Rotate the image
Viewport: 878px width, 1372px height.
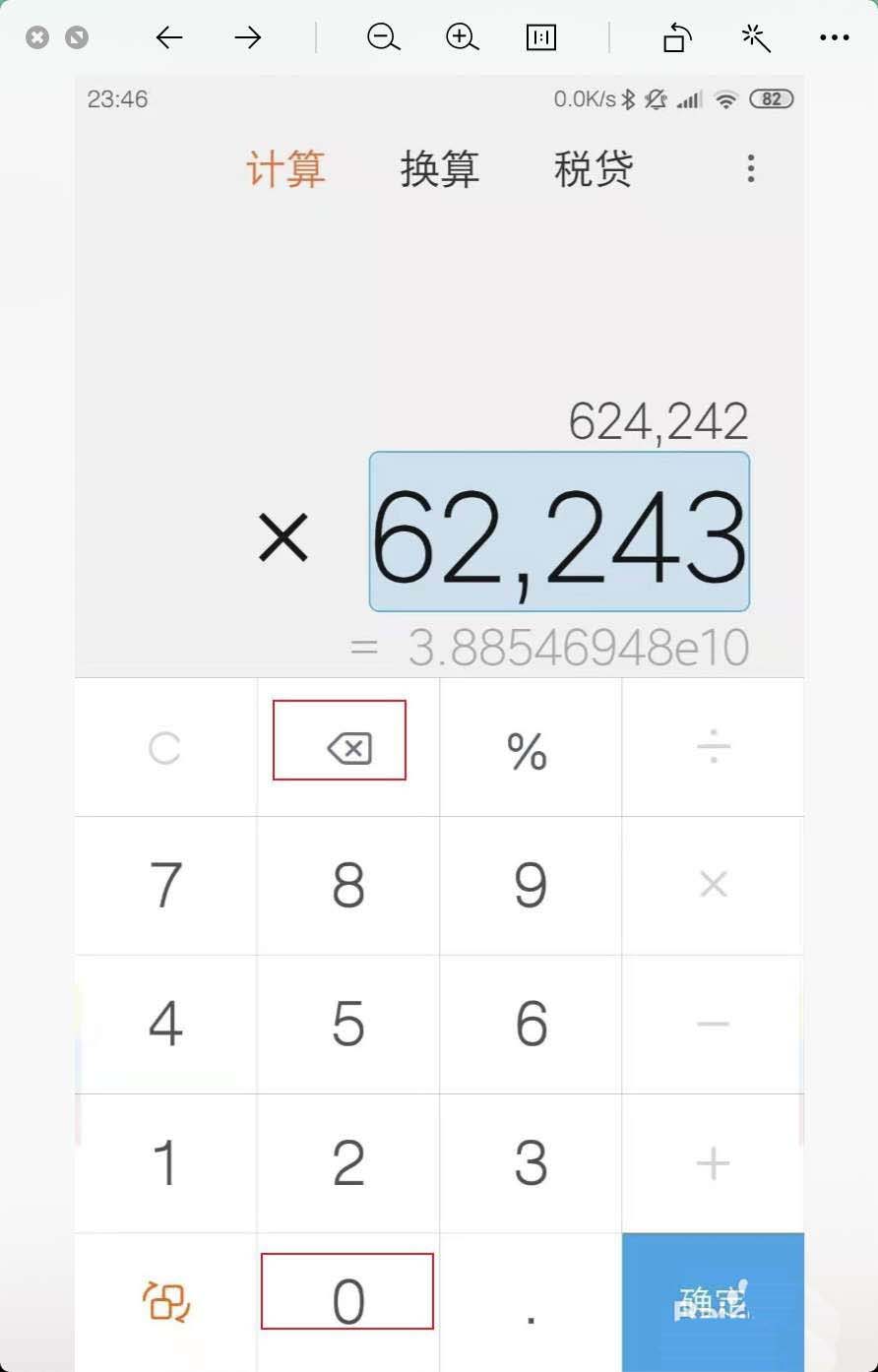tap(676, 38)
